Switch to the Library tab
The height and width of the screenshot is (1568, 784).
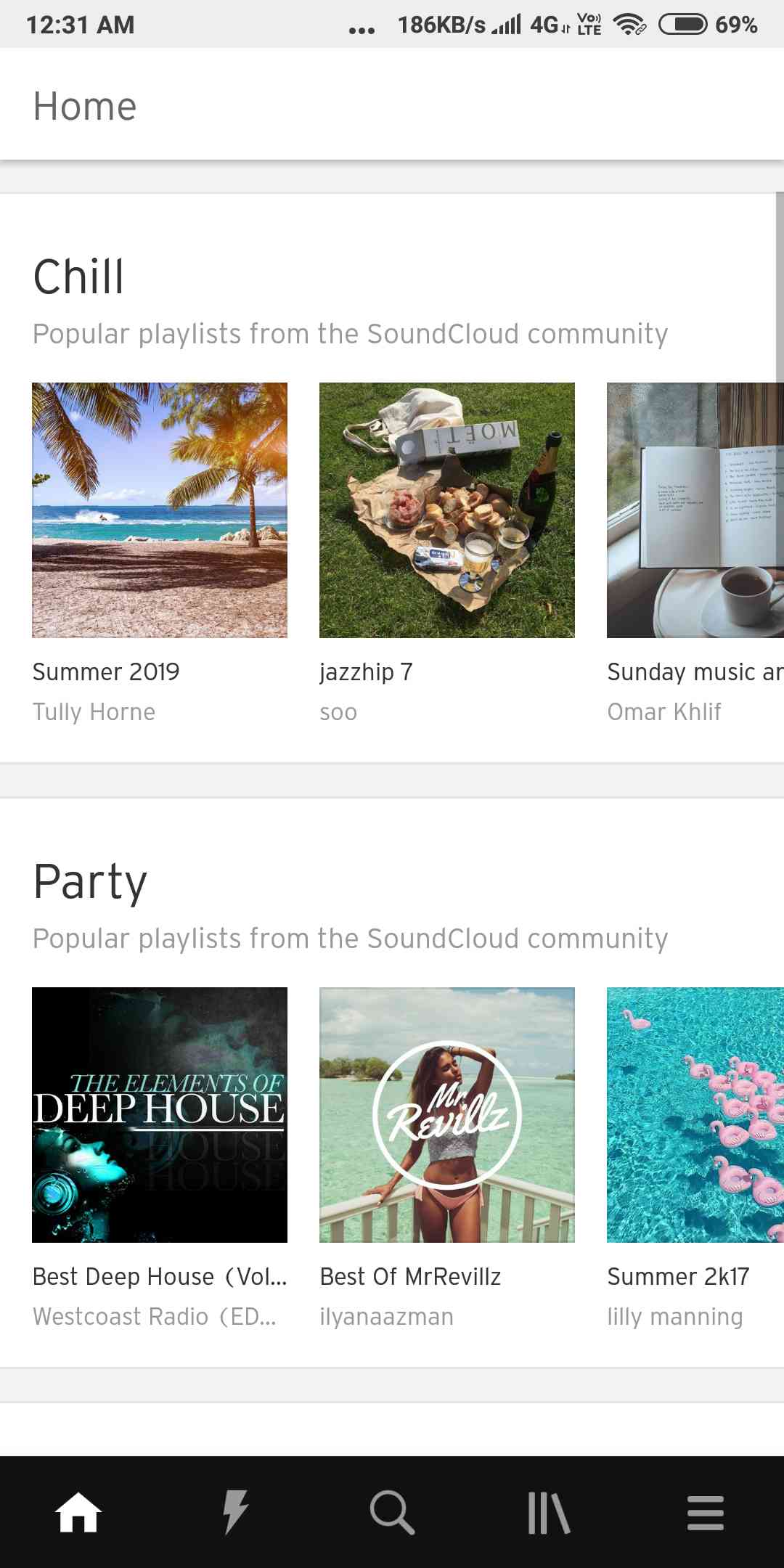[549, 1513]
